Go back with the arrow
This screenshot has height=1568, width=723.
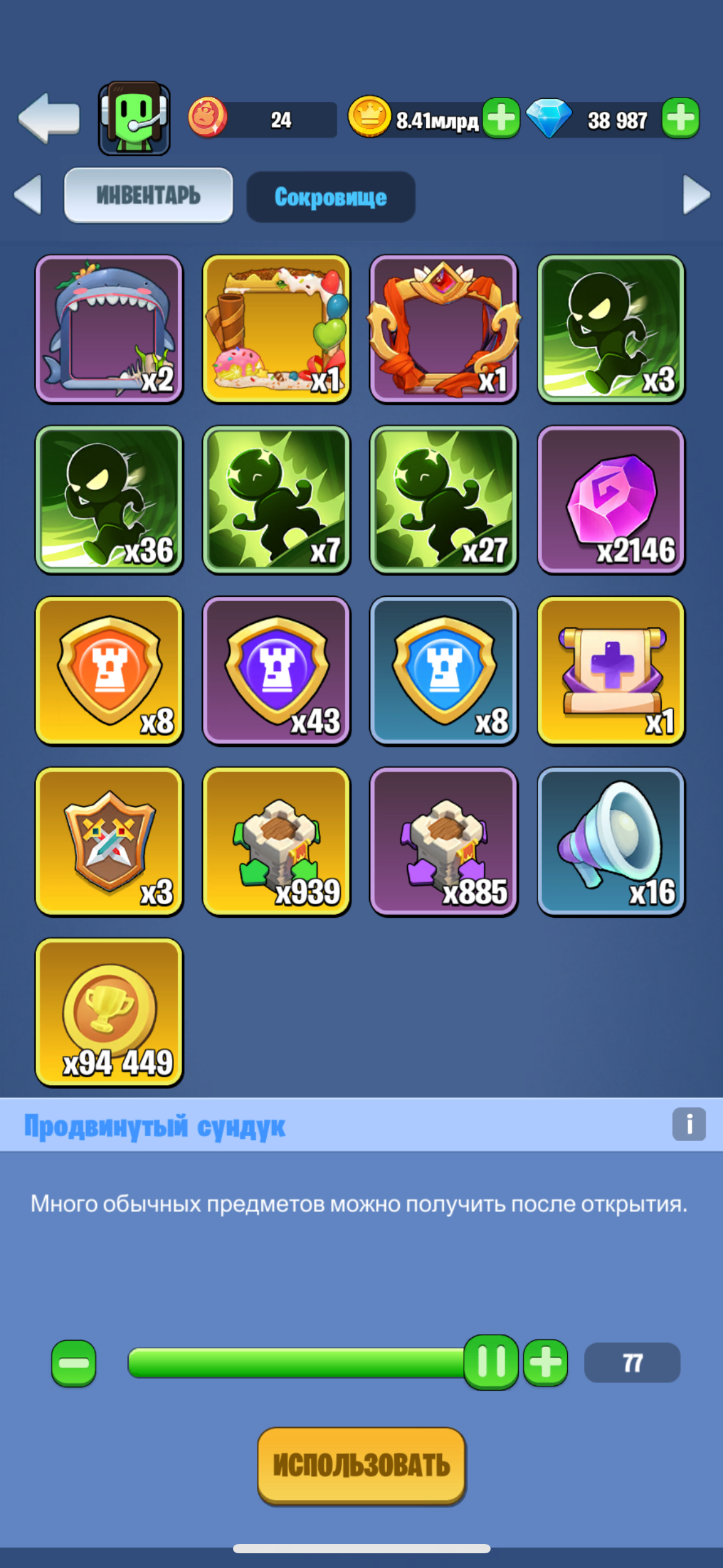tap(49, 118)
